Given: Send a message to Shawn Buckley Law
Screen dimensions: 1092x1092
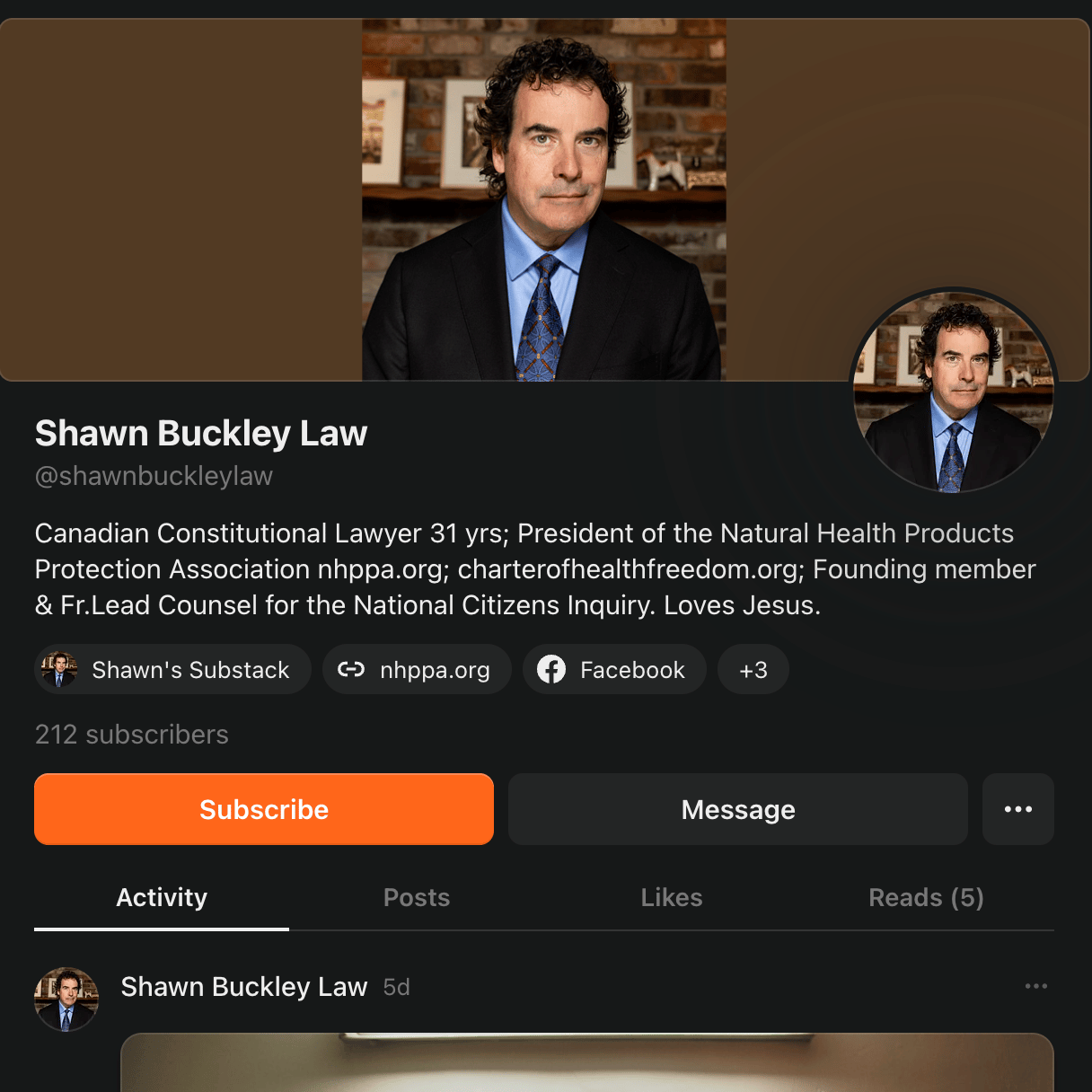Looking at the screenshot, I should coord(737,809).
